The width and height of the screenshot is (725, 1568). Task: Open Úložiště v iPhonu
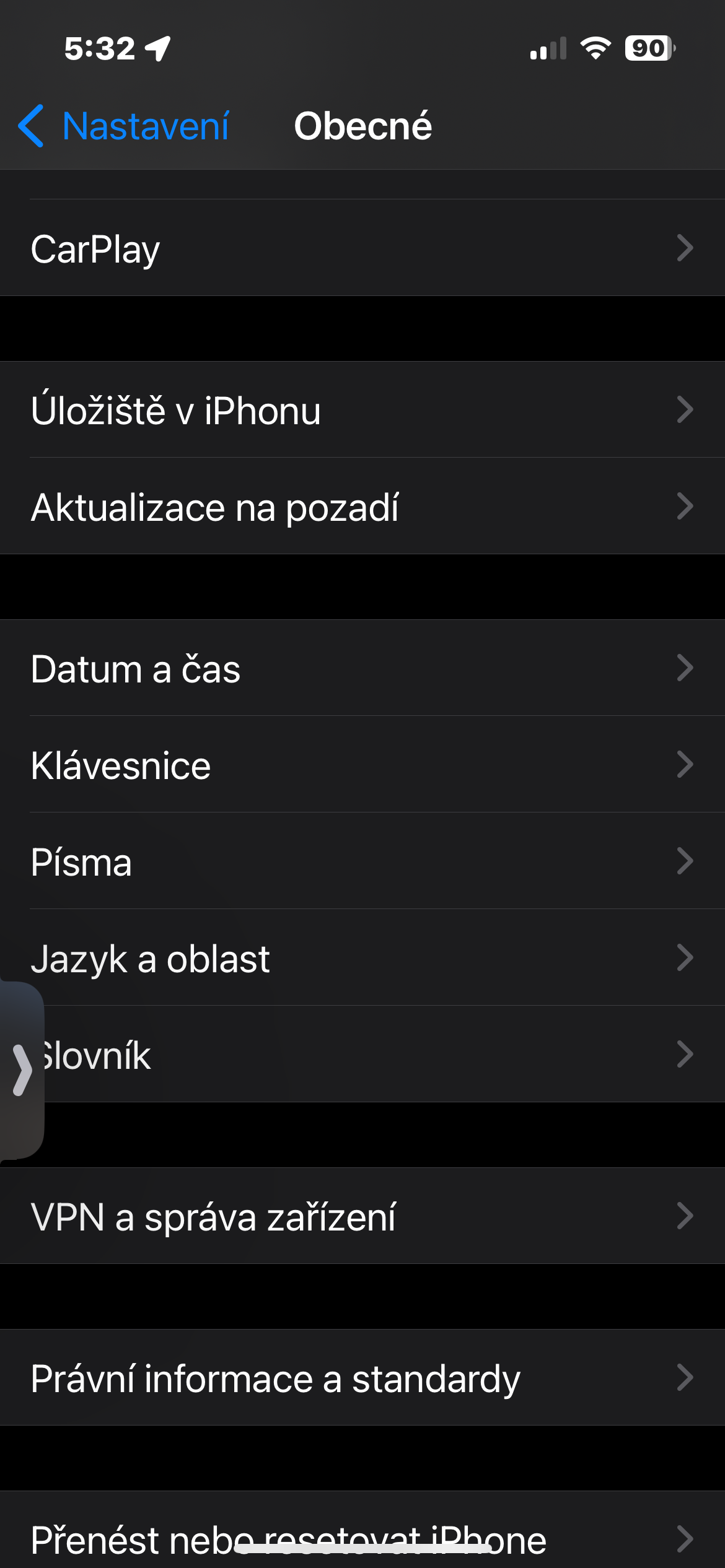(362, 410)
